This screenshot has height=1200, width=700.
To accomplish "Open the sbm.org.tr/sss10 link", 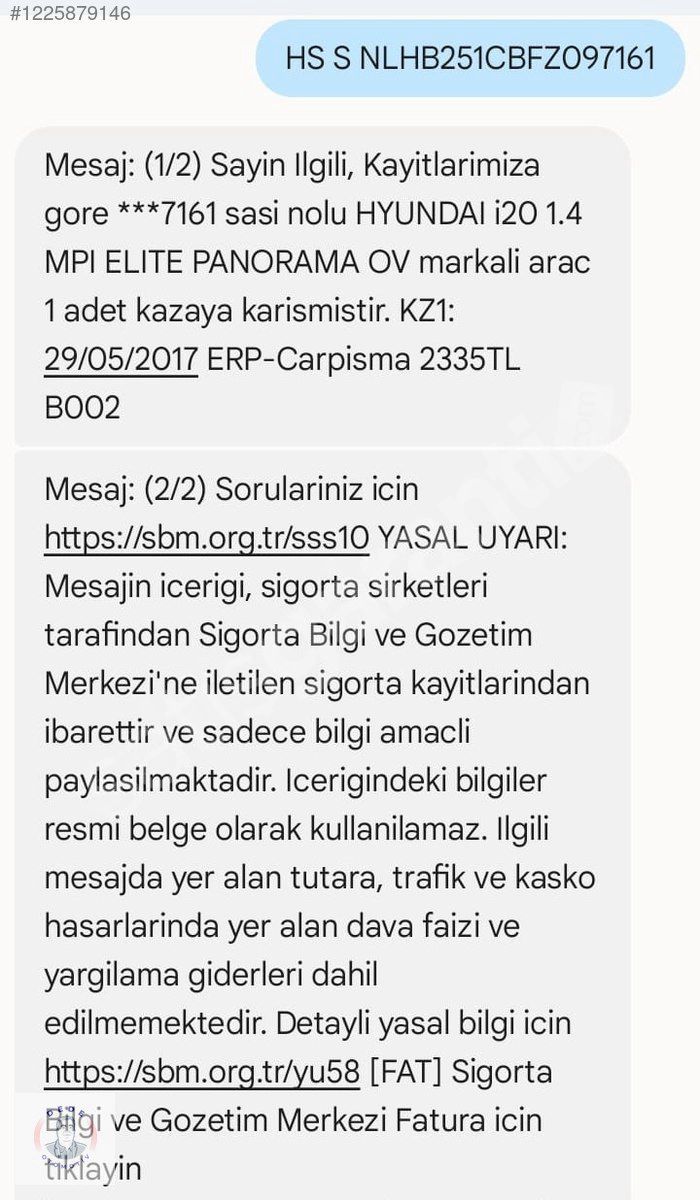I will 207,539.
